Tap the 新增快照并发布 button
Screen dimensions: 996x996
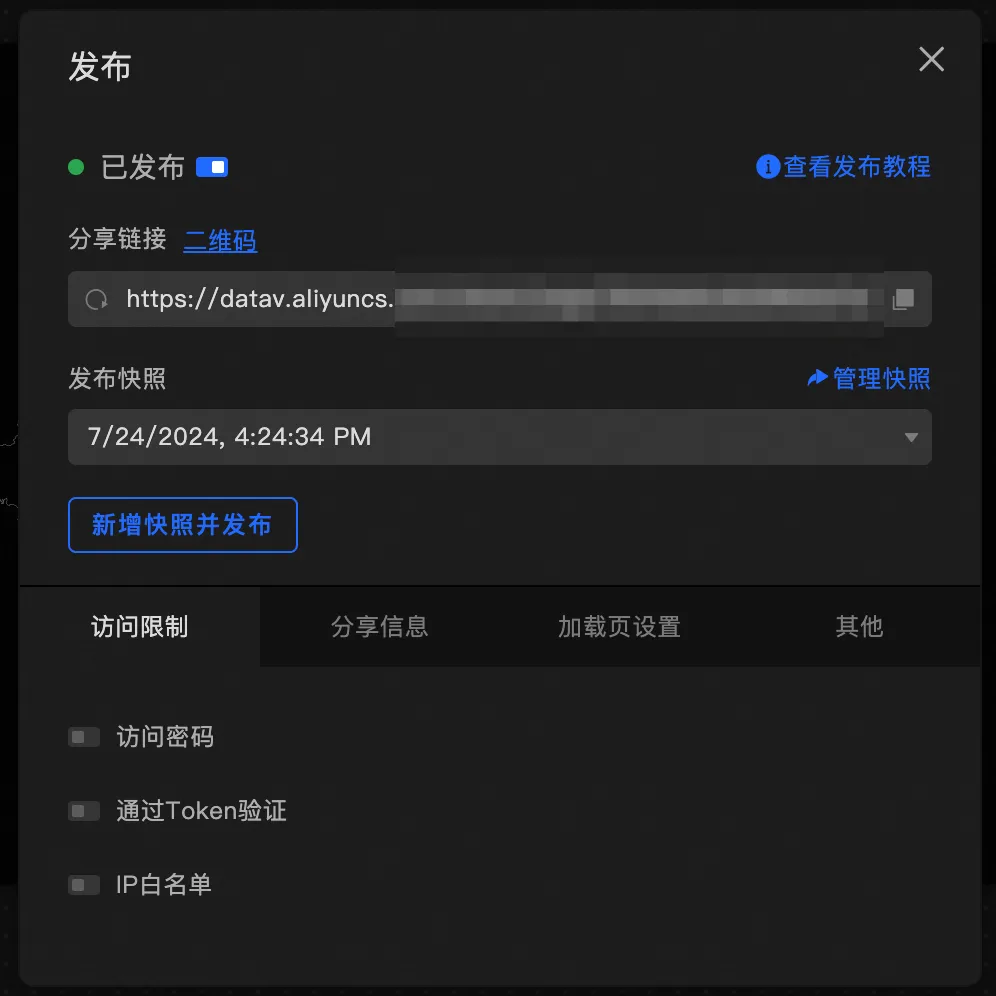[x=182, y=525]
